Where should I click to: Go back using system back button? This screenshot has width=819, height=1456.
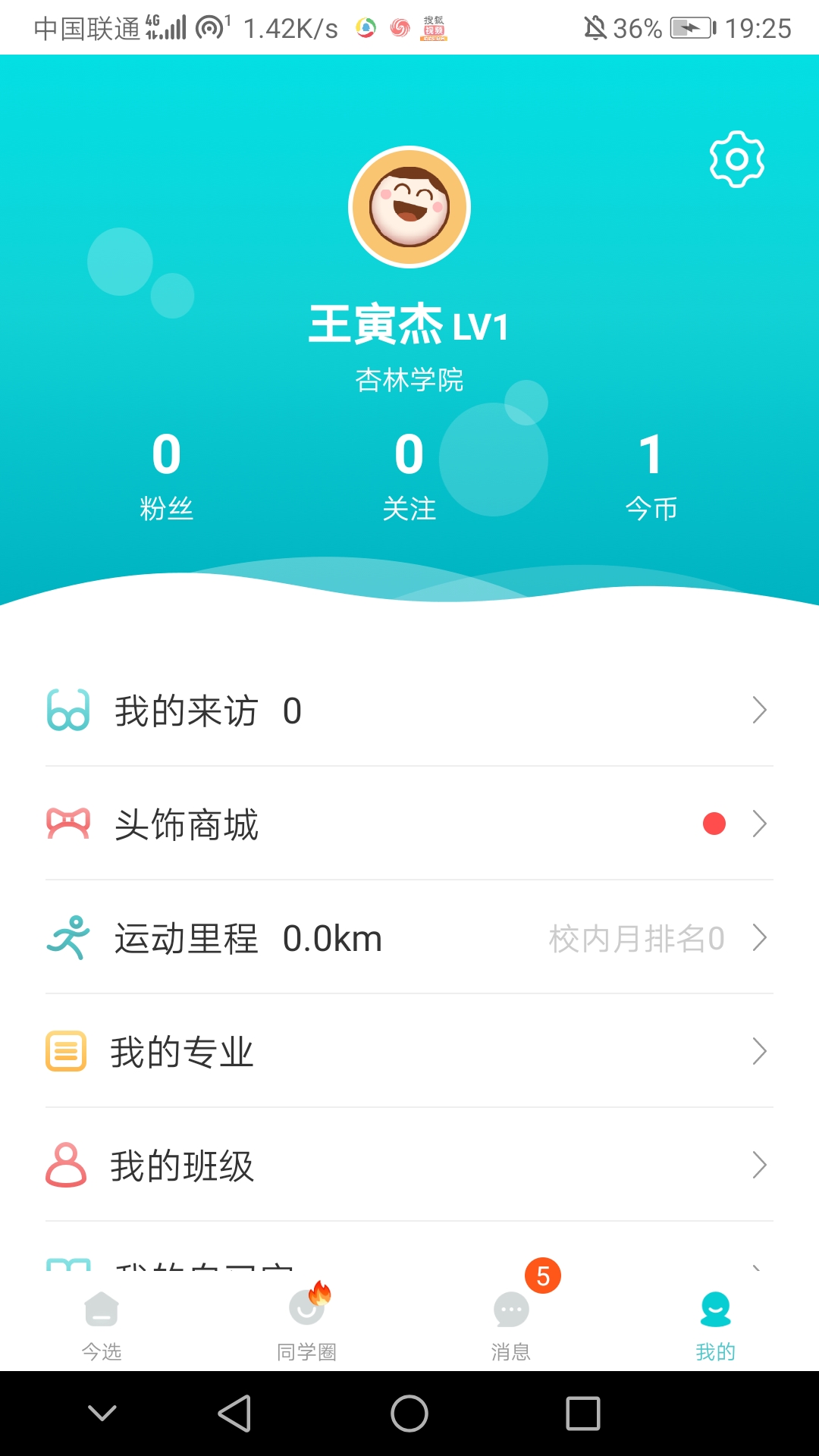234,1414
